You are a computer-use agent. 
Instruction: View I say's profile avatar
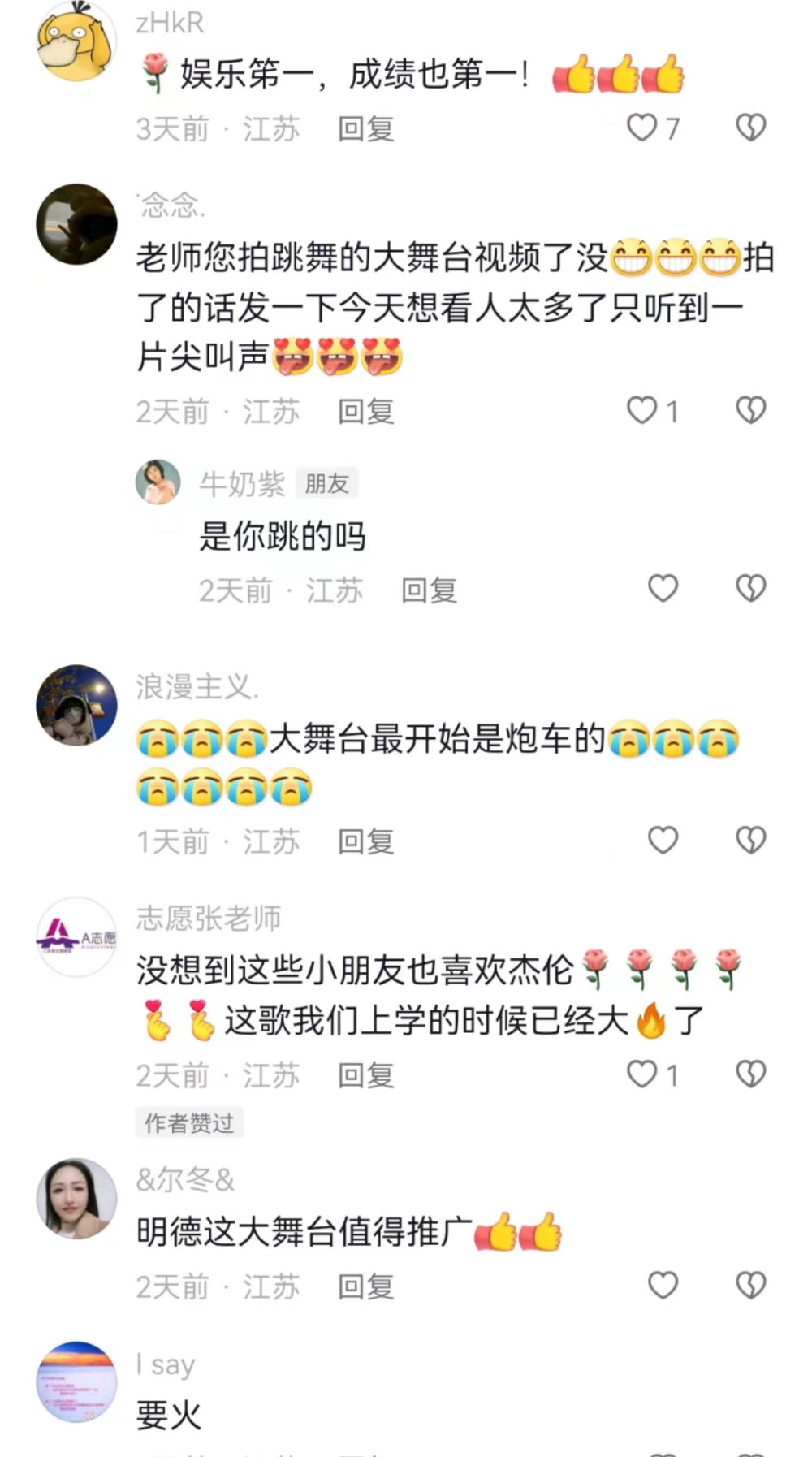click(77, 1381)
